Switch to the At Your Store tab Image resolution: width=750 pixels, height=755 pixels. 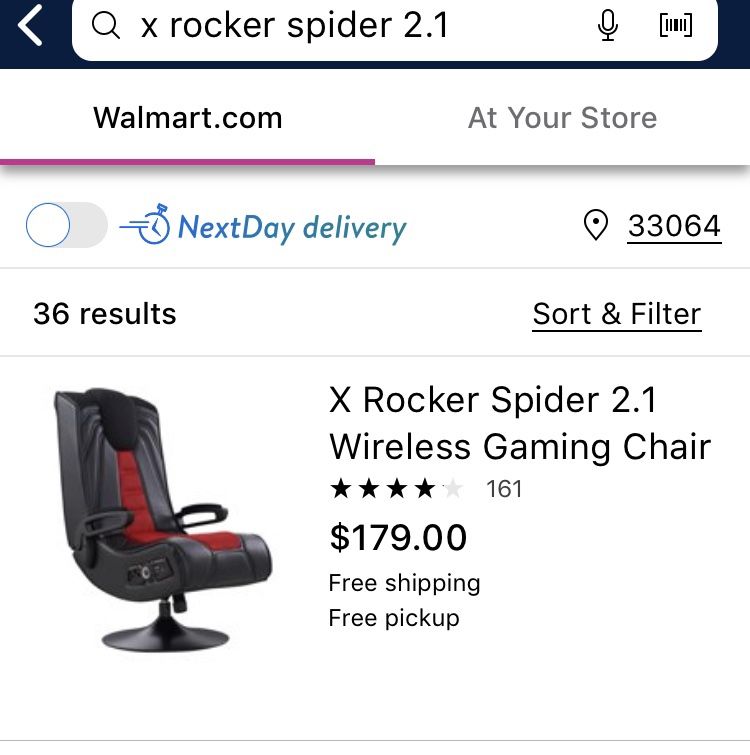(562, 118)
